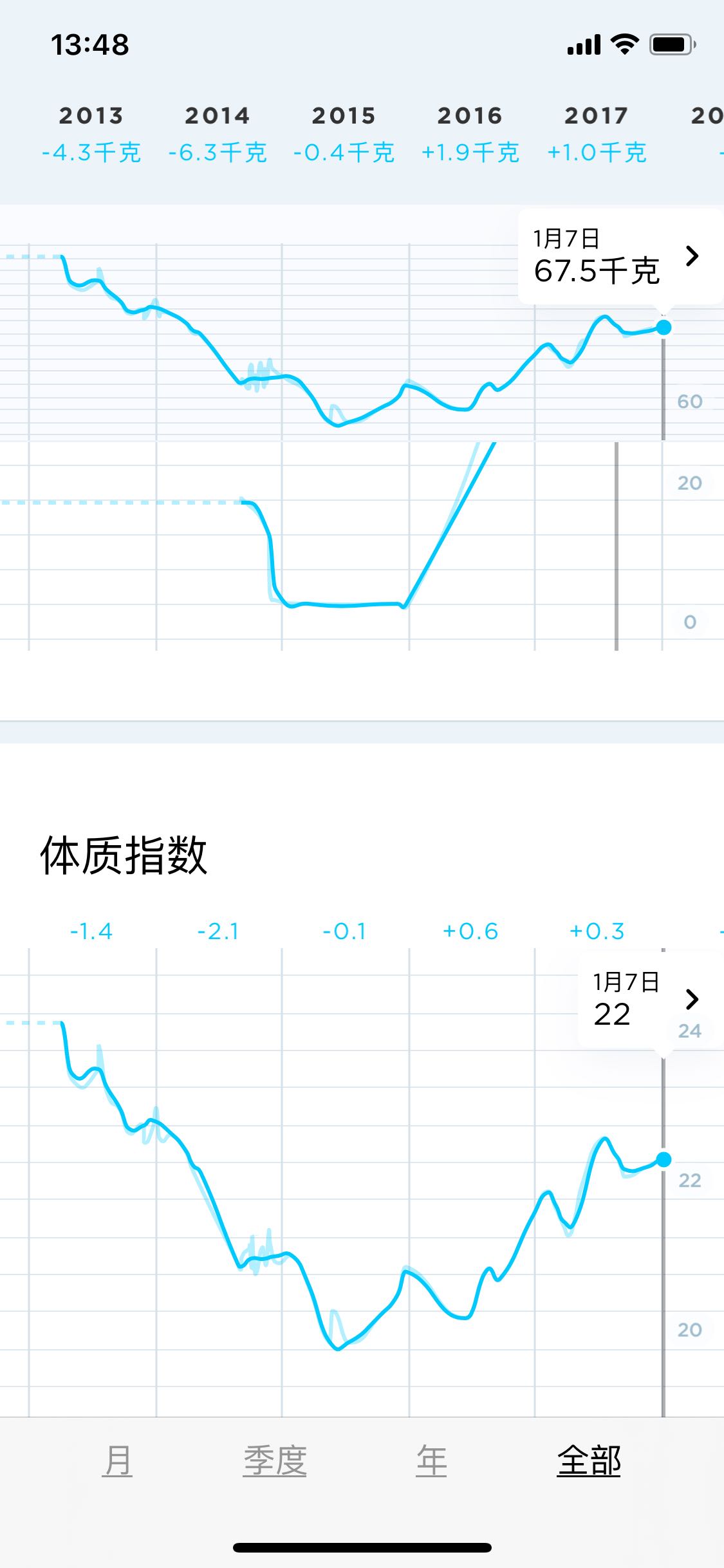Tap the 2013 year column
This screenshot has width=724, height=1568.
click(x=91, y=134)
